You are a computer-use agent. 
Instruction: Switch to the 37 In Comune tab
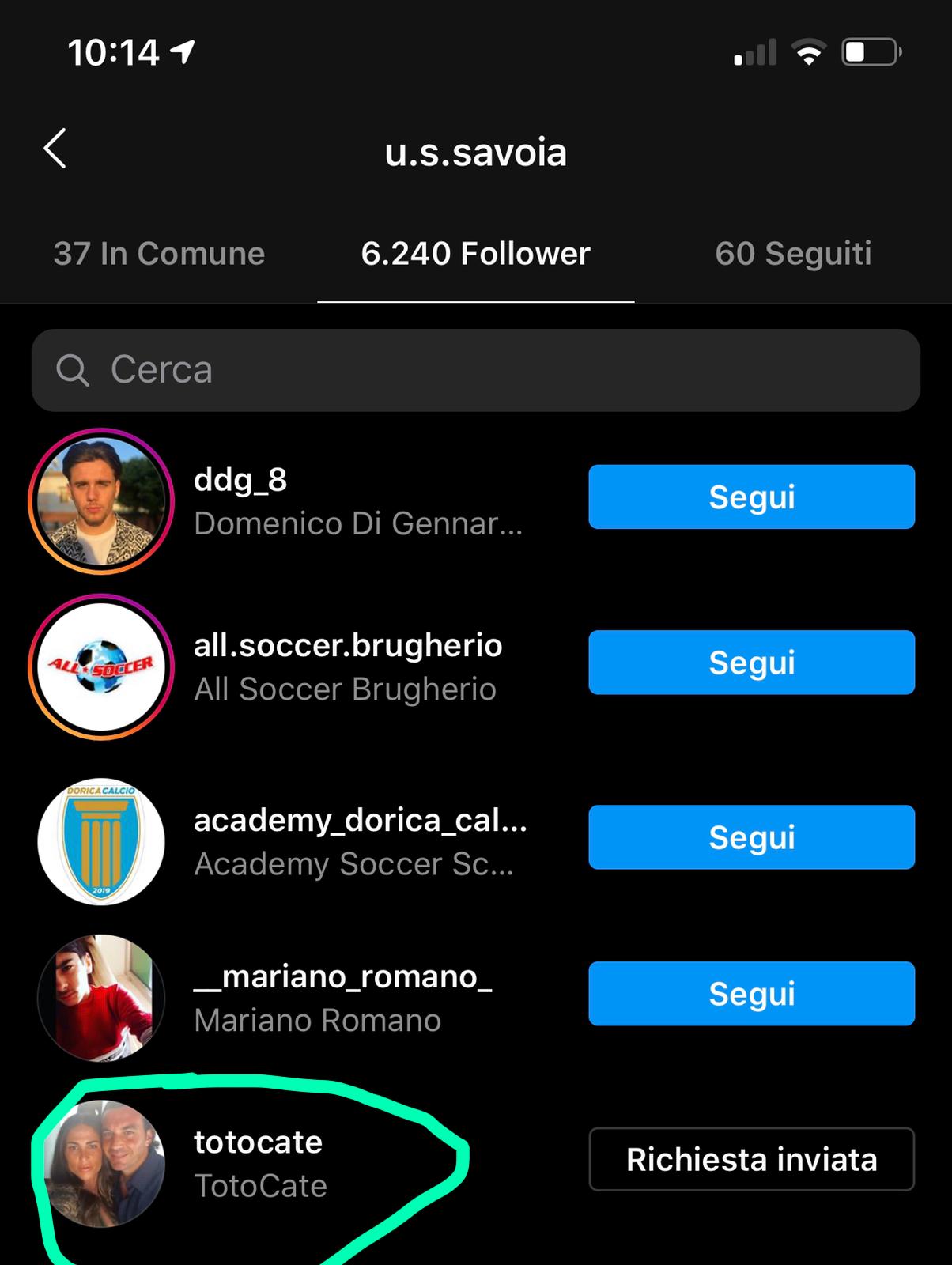(x=159, y=254)
